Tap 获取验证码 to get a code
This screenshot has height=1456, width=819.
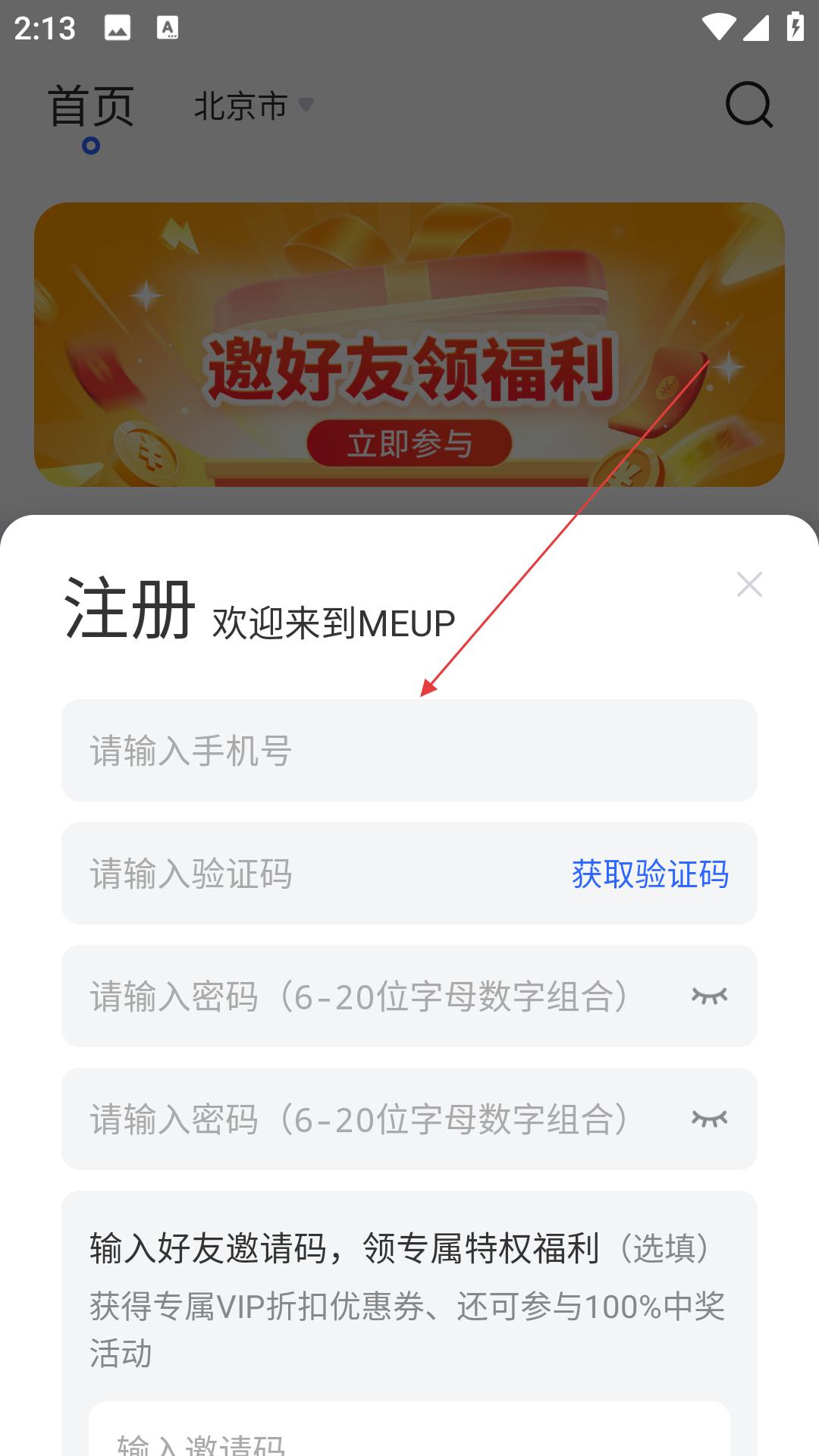(650, 874)
